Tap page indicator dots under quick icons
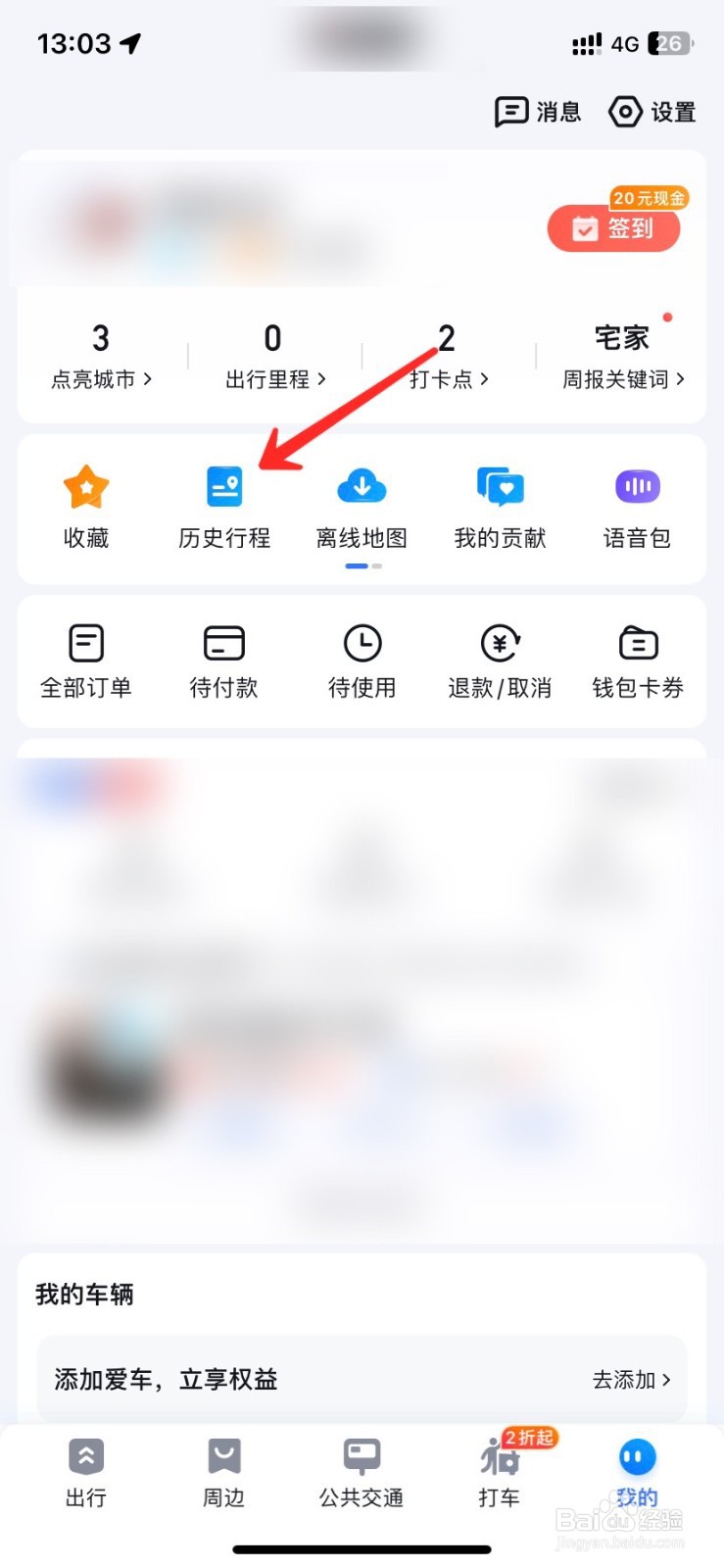This screenshot has height=1568, width=724. click(x=362, y=565)
